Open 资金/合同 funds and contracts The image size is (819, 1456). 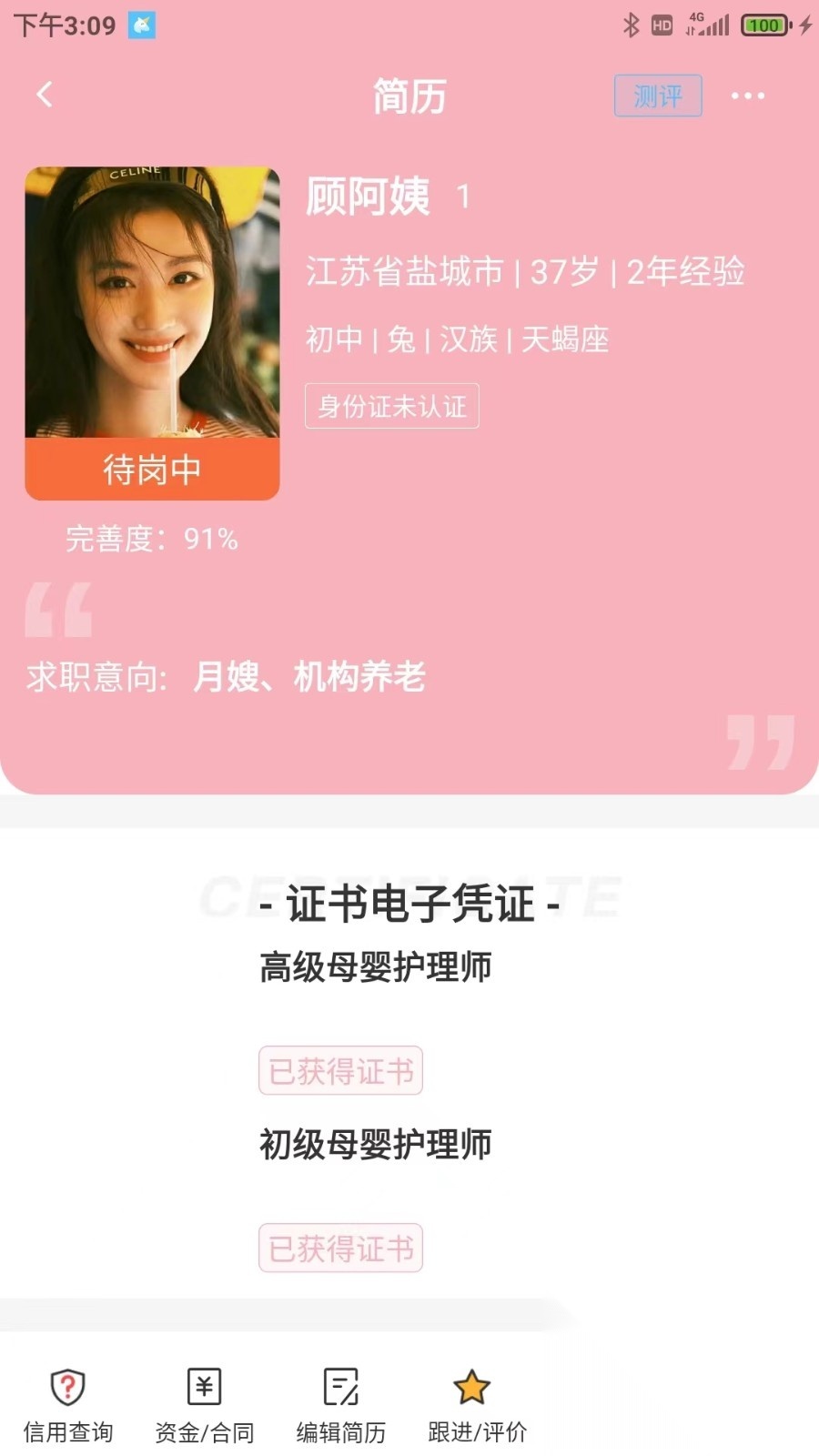pyautogui.click(x=204, y=1405)
